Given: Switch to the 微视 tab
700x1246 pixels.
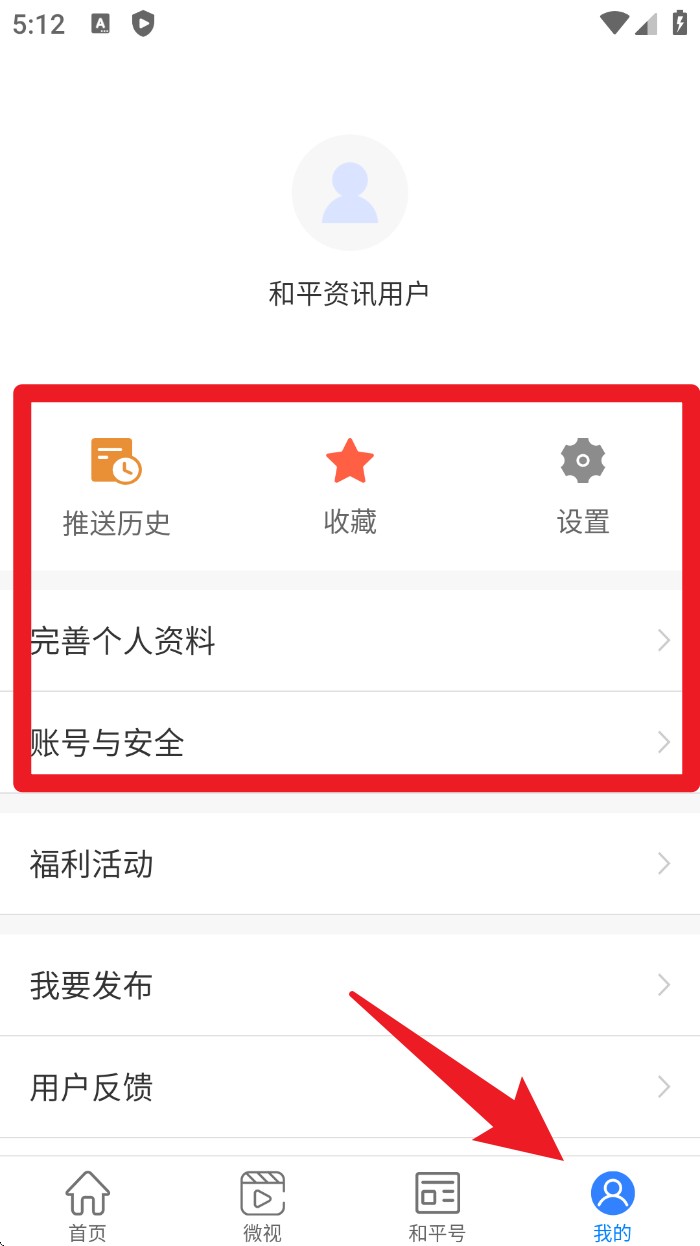Looking at the screenshot, I should (x=262, y=1205).
